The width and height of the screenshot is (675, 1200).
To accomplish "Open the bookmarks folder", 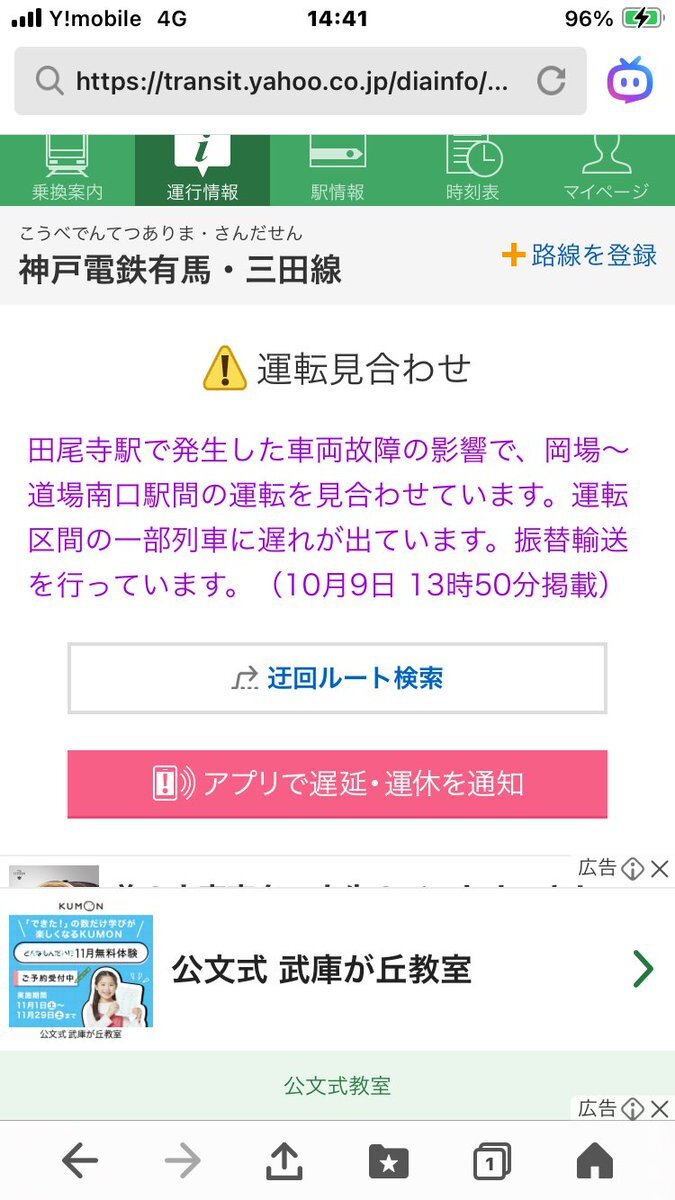I will point(388,1161).
